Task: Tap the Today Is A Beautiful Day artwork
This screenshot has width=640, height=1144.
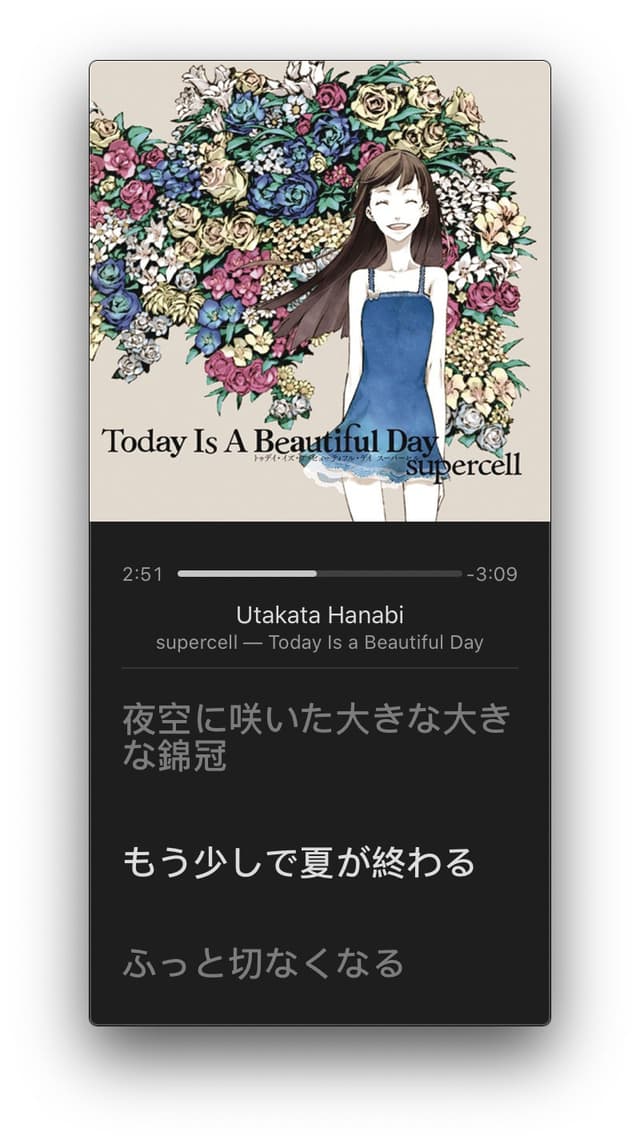Action: 320,291
